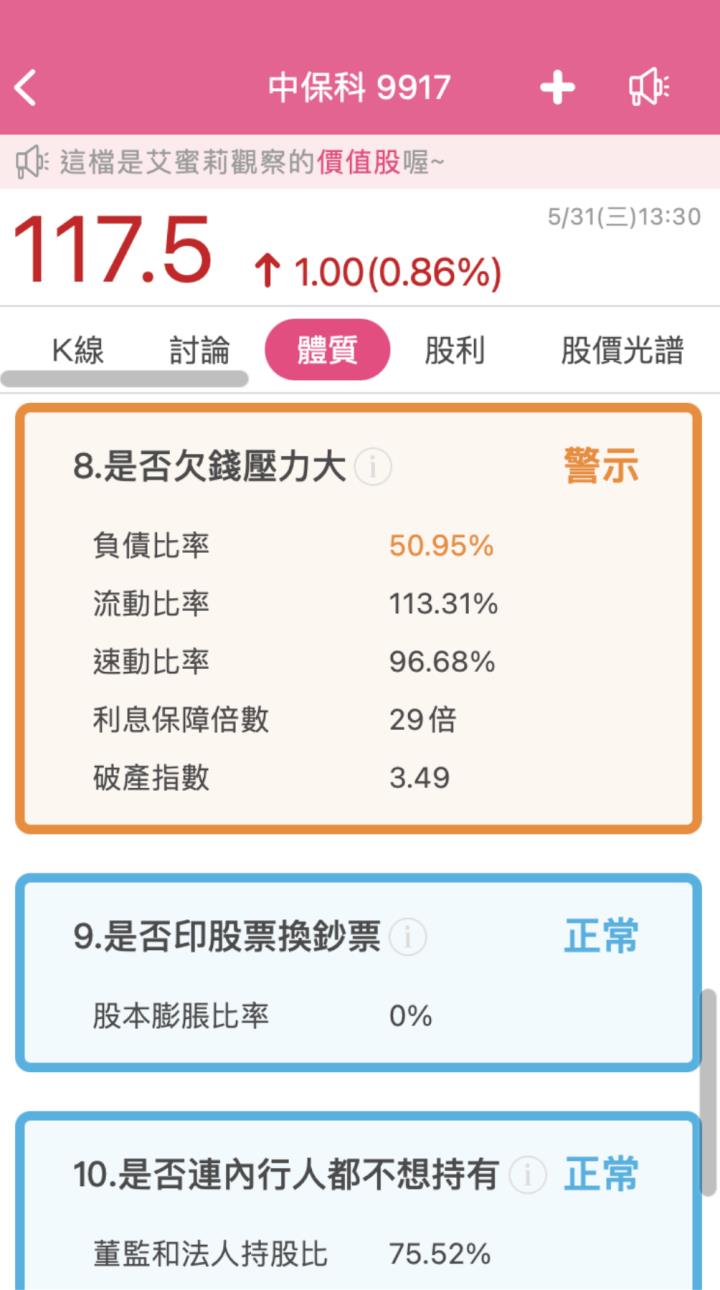Switch to the 討論 tab
This screenshot has height=1290, width=720.
(199, 350)
